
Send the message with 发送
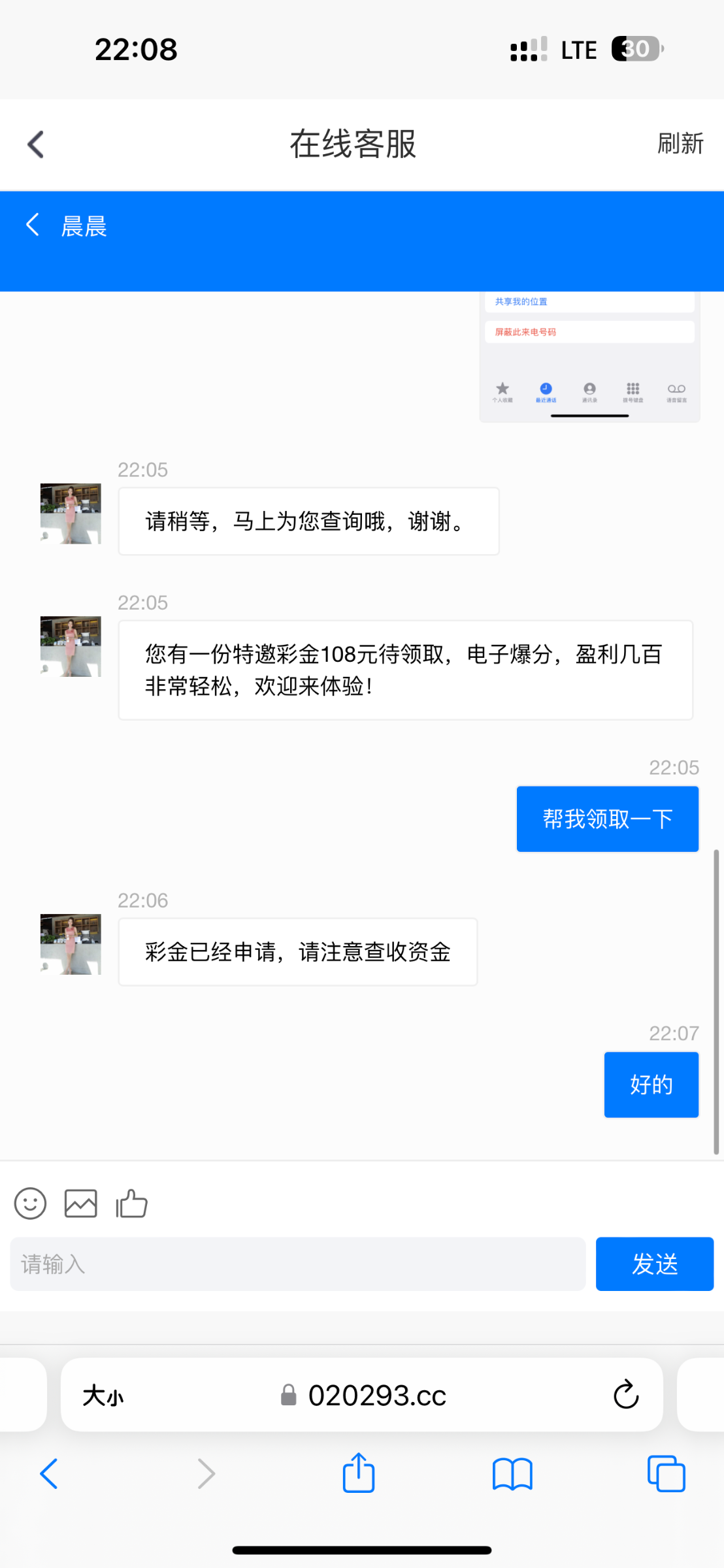655,1264
